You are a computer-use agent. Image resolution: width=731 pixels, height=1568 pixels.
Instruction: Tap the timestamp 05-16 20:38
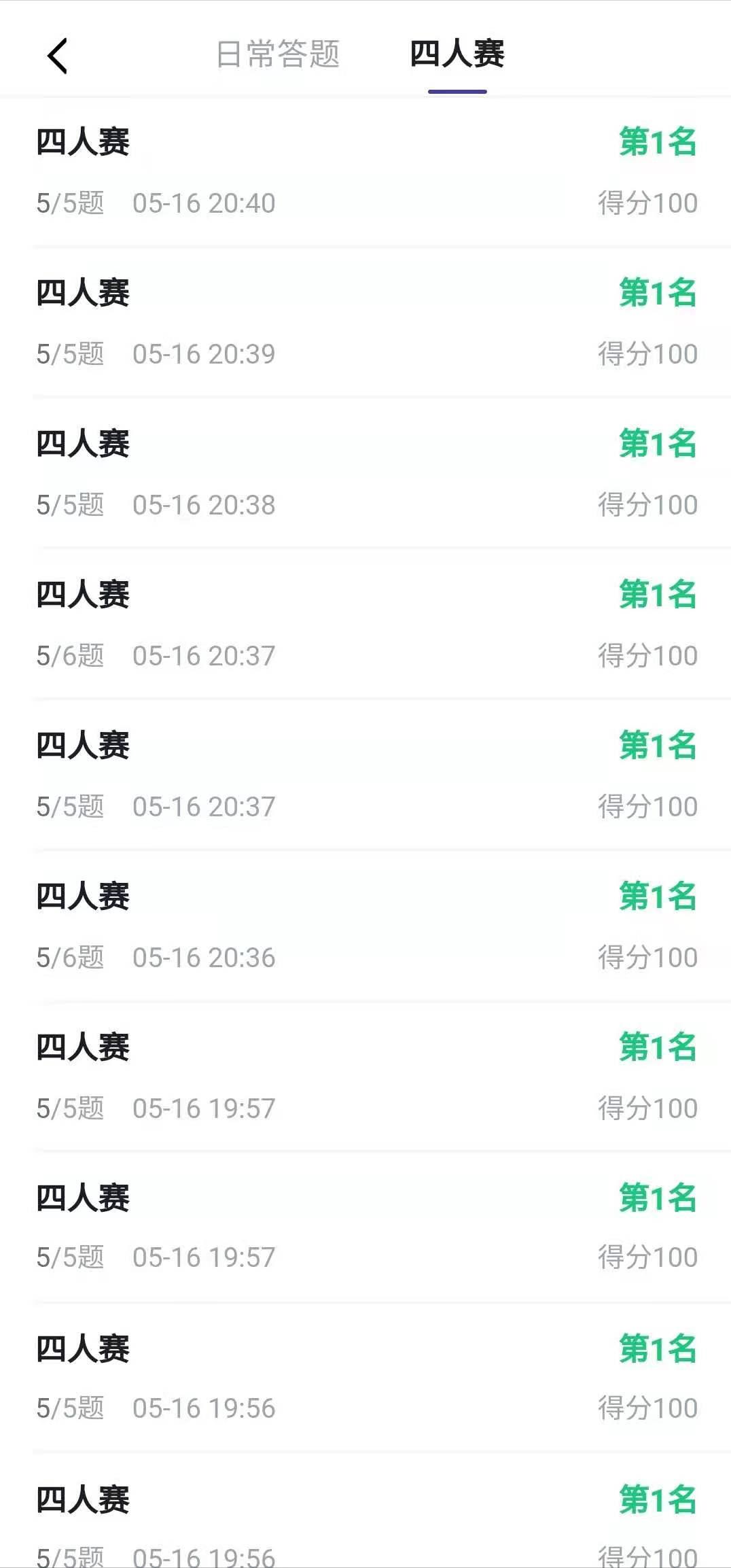pos(204,504)
